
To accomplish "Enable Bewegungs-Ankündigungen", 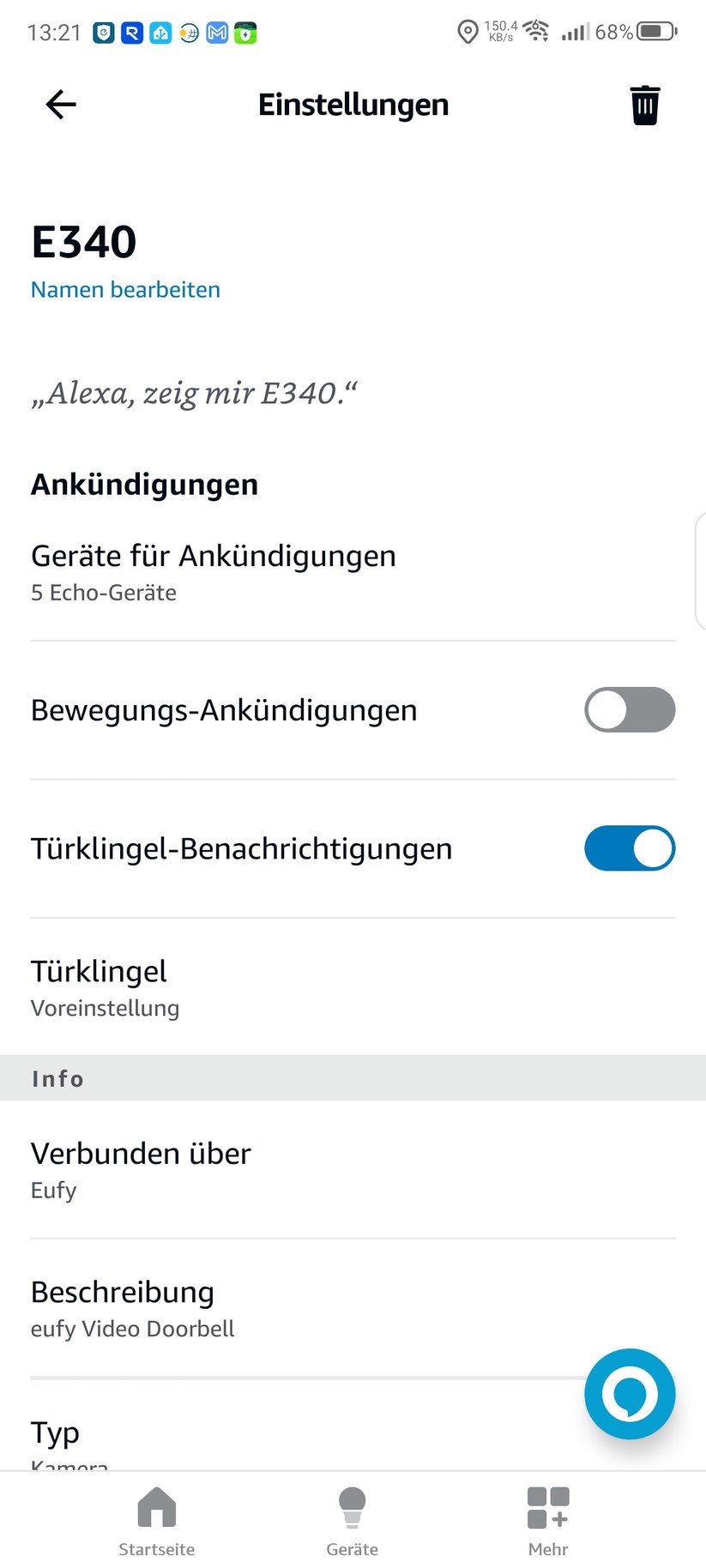I will click(x=630, y=709).
